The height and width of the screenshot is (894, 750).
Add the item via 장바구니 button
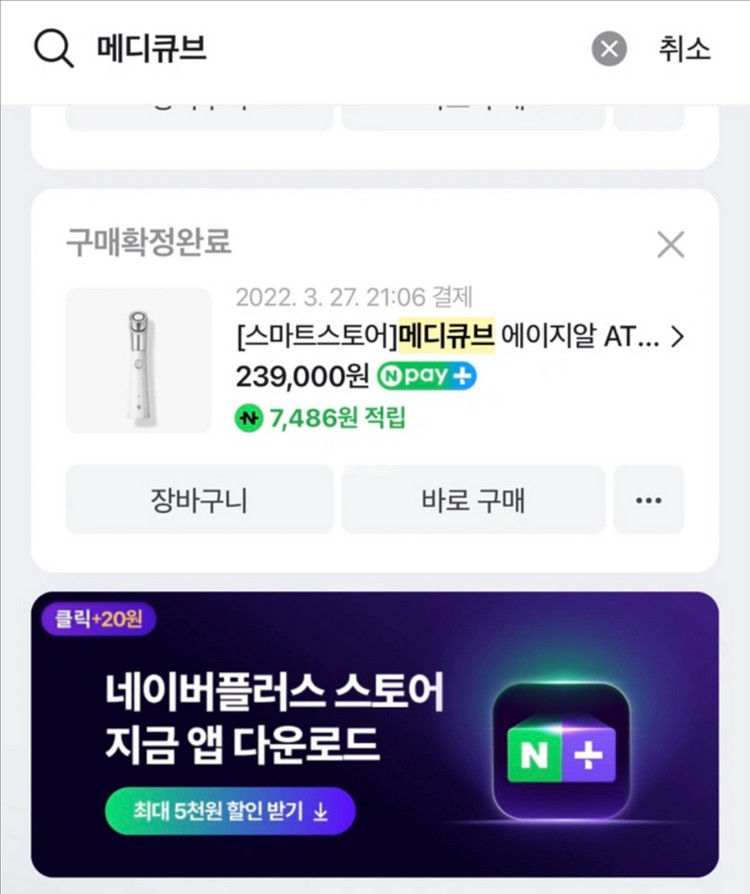[x=199, y=499]
